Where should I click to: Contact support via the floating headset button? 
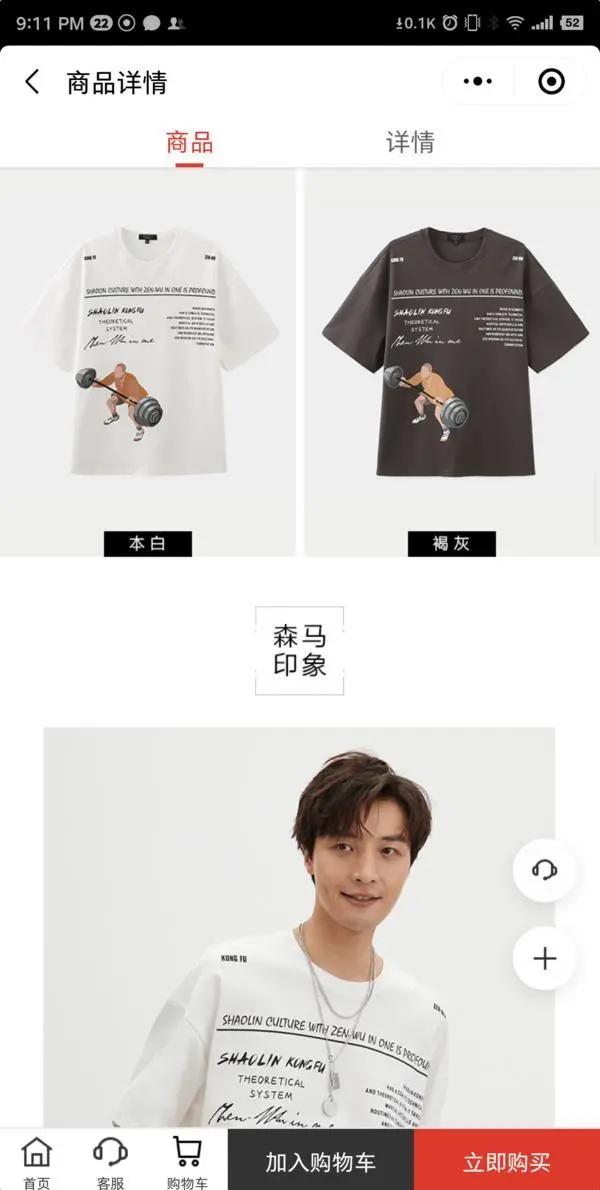[544, 870]
